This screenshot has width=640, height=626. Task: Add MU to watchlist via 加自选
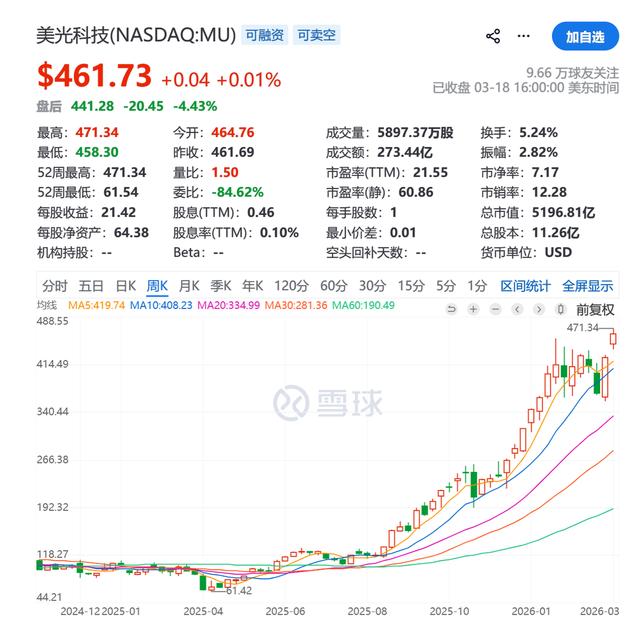[x=585, y=37]
